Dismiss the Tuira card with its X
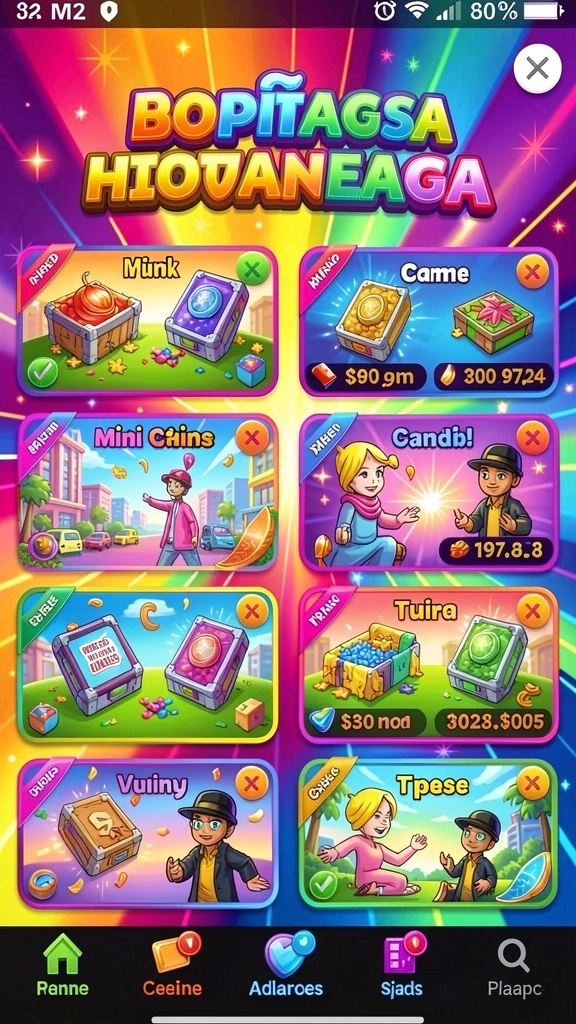The width and height of the screenshot is (576, 1024). 532,611
